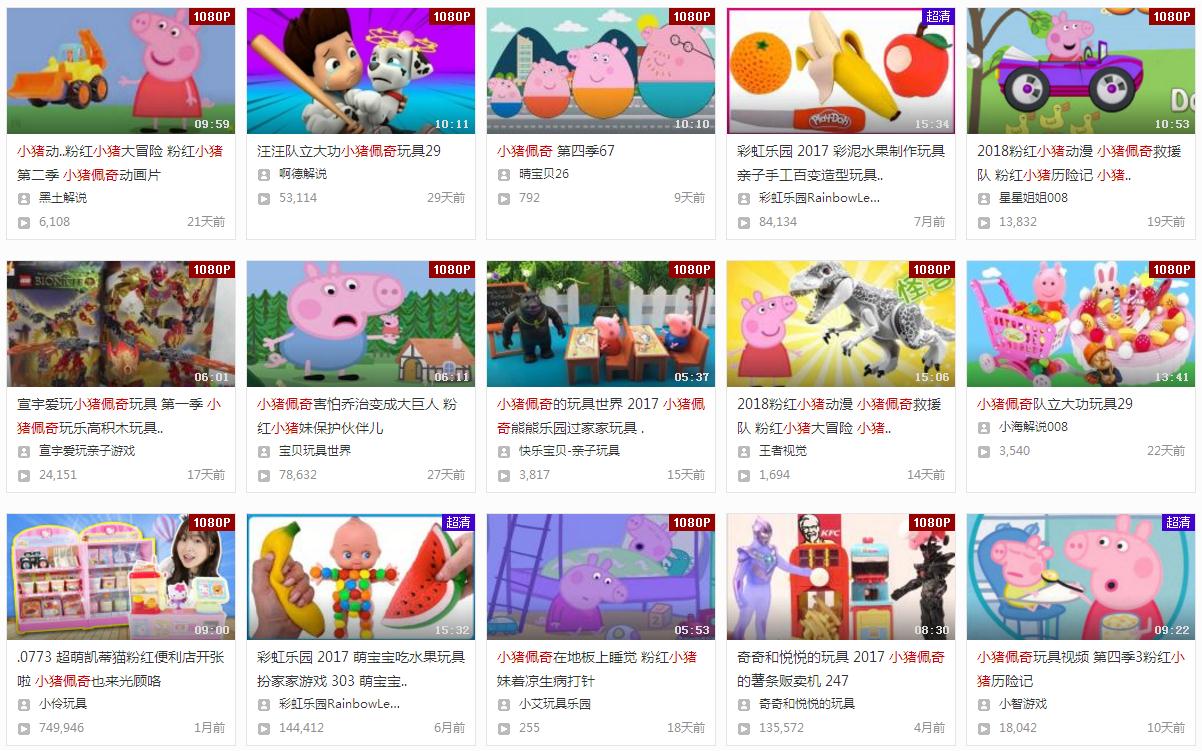This screenshot has width=1202, height=751.
Task: View uploader 小伶玩具's page
Action: (x=63, y=704)
